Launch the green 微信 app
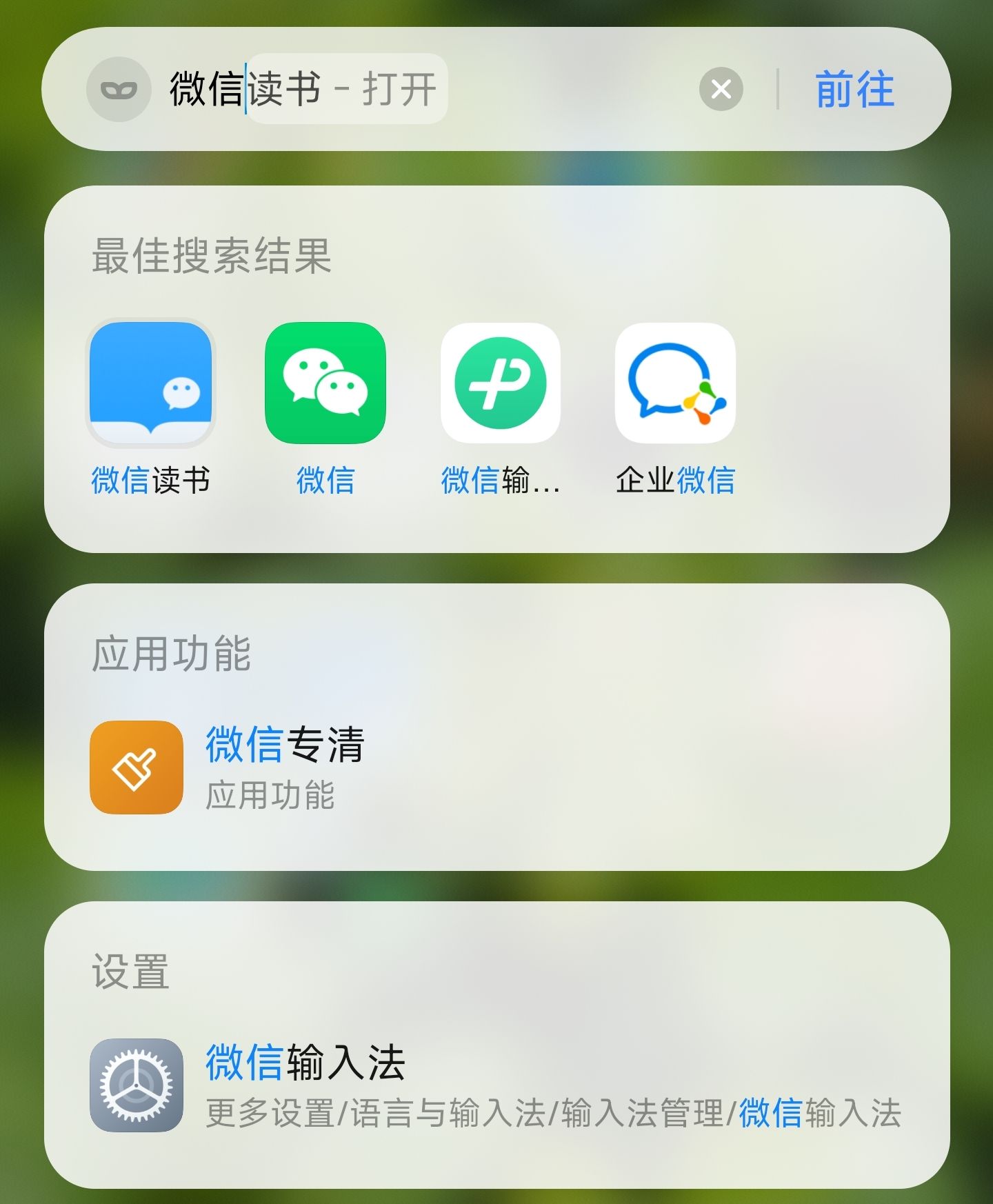Image resolution: width=993 pixels, height=1204 pixels. click(325, 383)
